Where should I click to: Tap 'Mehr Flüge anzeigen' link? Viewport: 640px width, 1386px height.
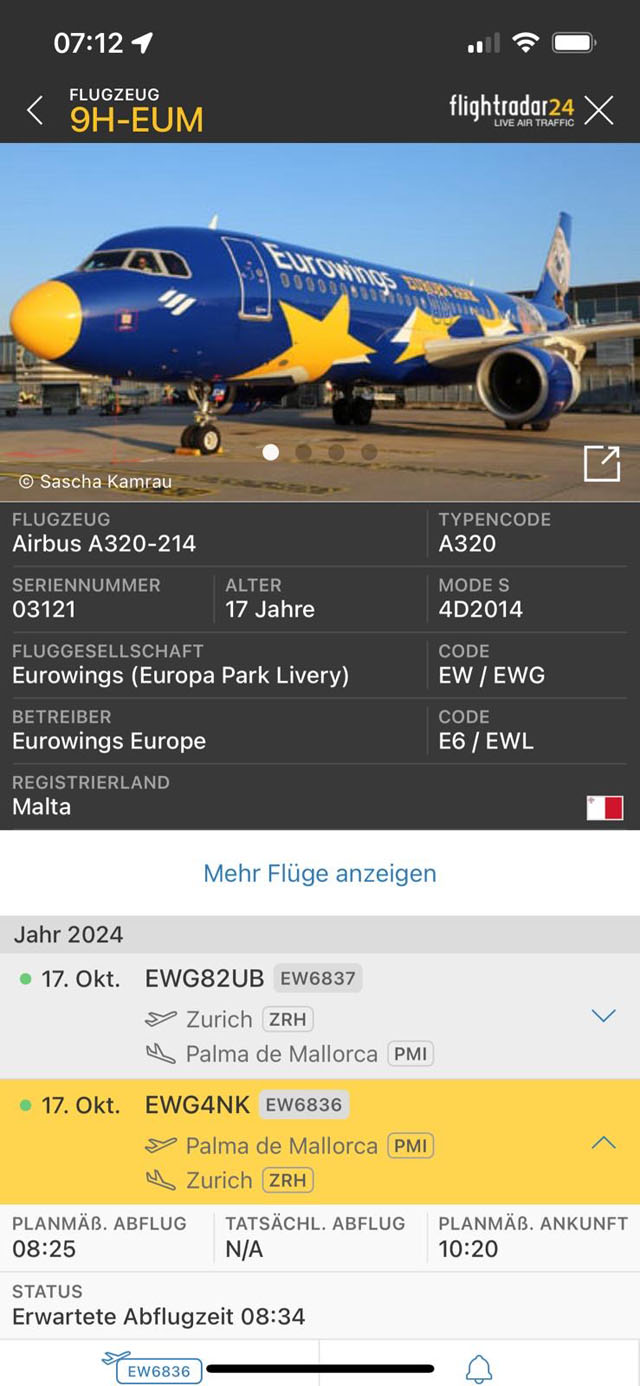click(320, 873)
